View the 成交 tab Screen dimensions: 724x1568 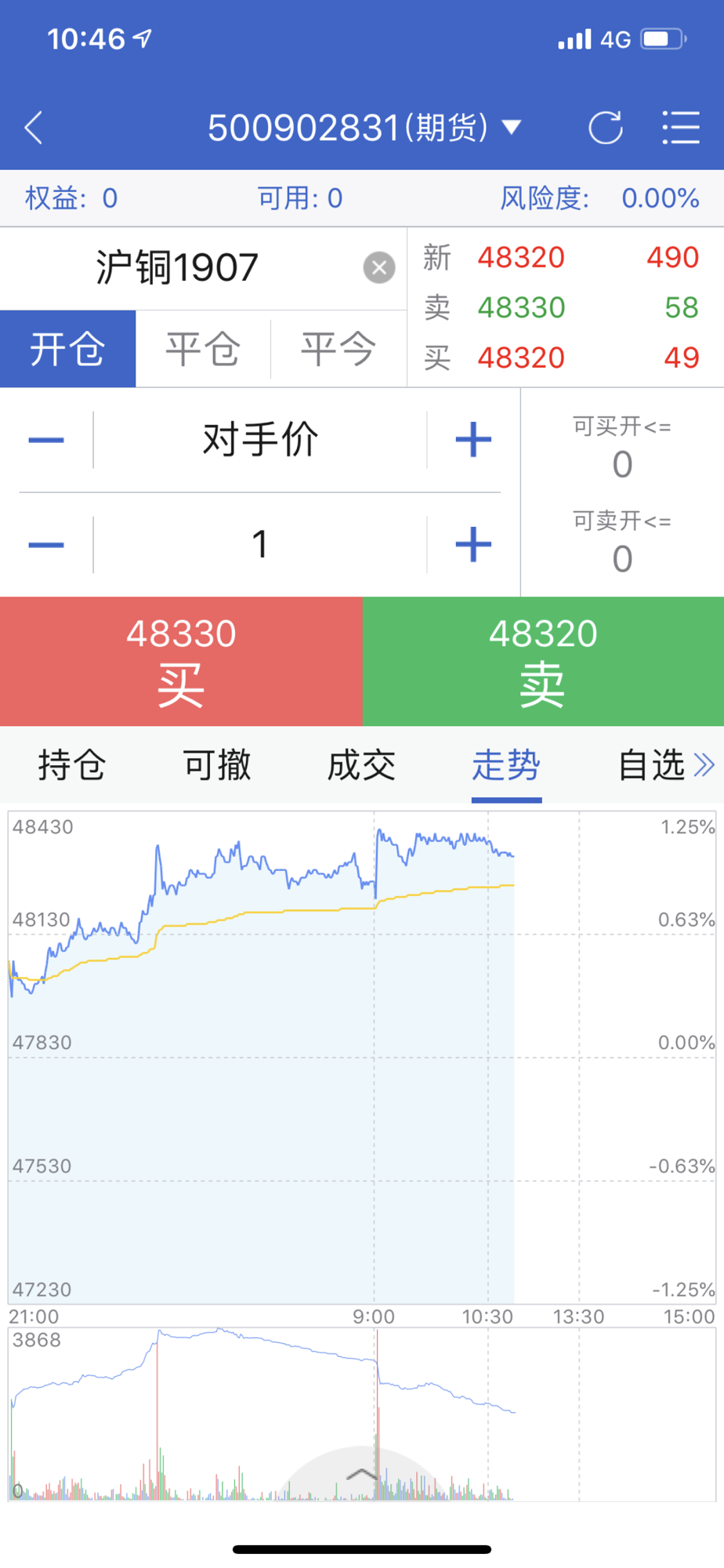click(361, 765)
